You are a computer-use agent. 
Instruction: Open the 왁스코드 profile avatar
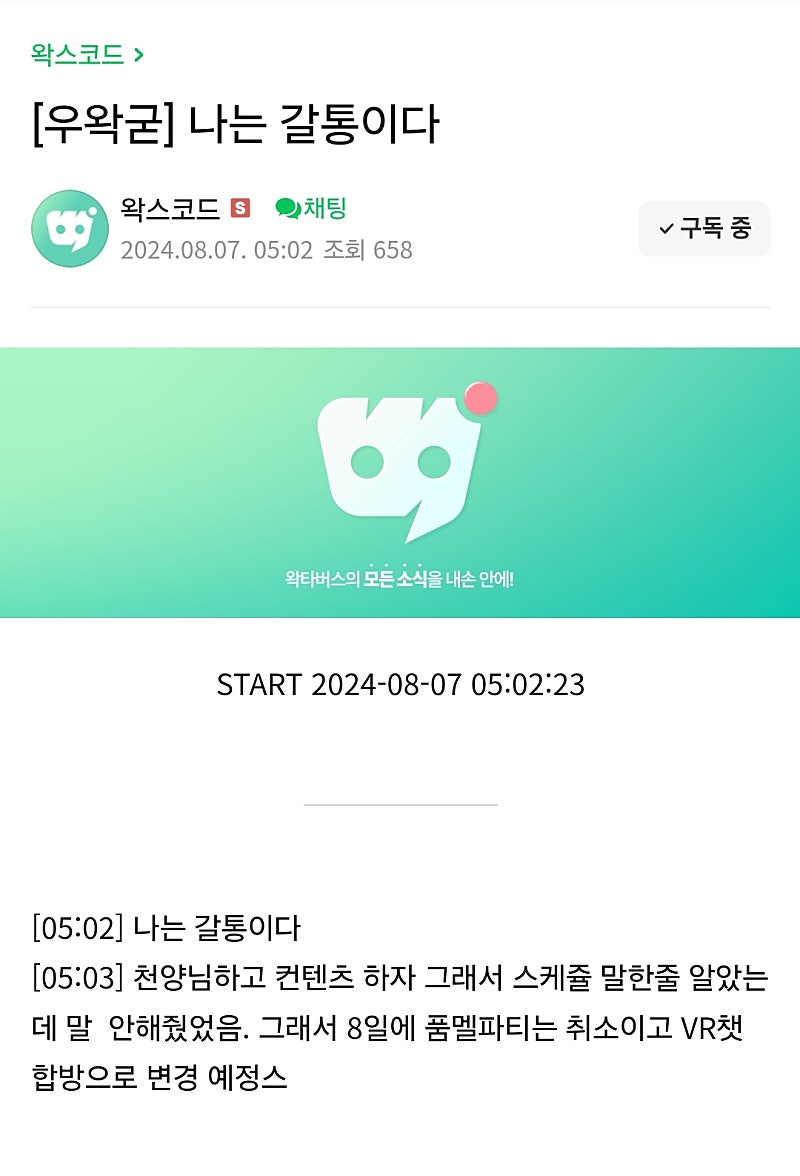pyautogui.click(x=70, y=229)
